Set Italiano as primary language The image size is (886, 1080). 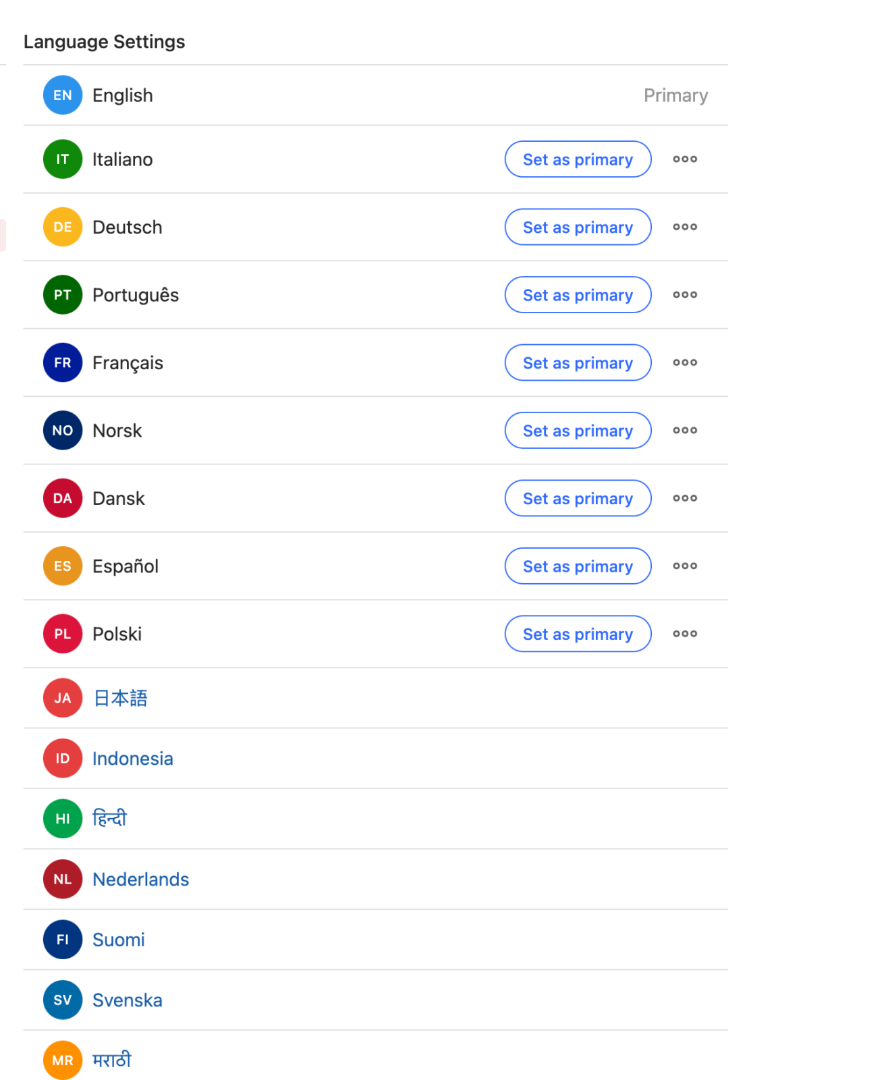coord(577,159)
